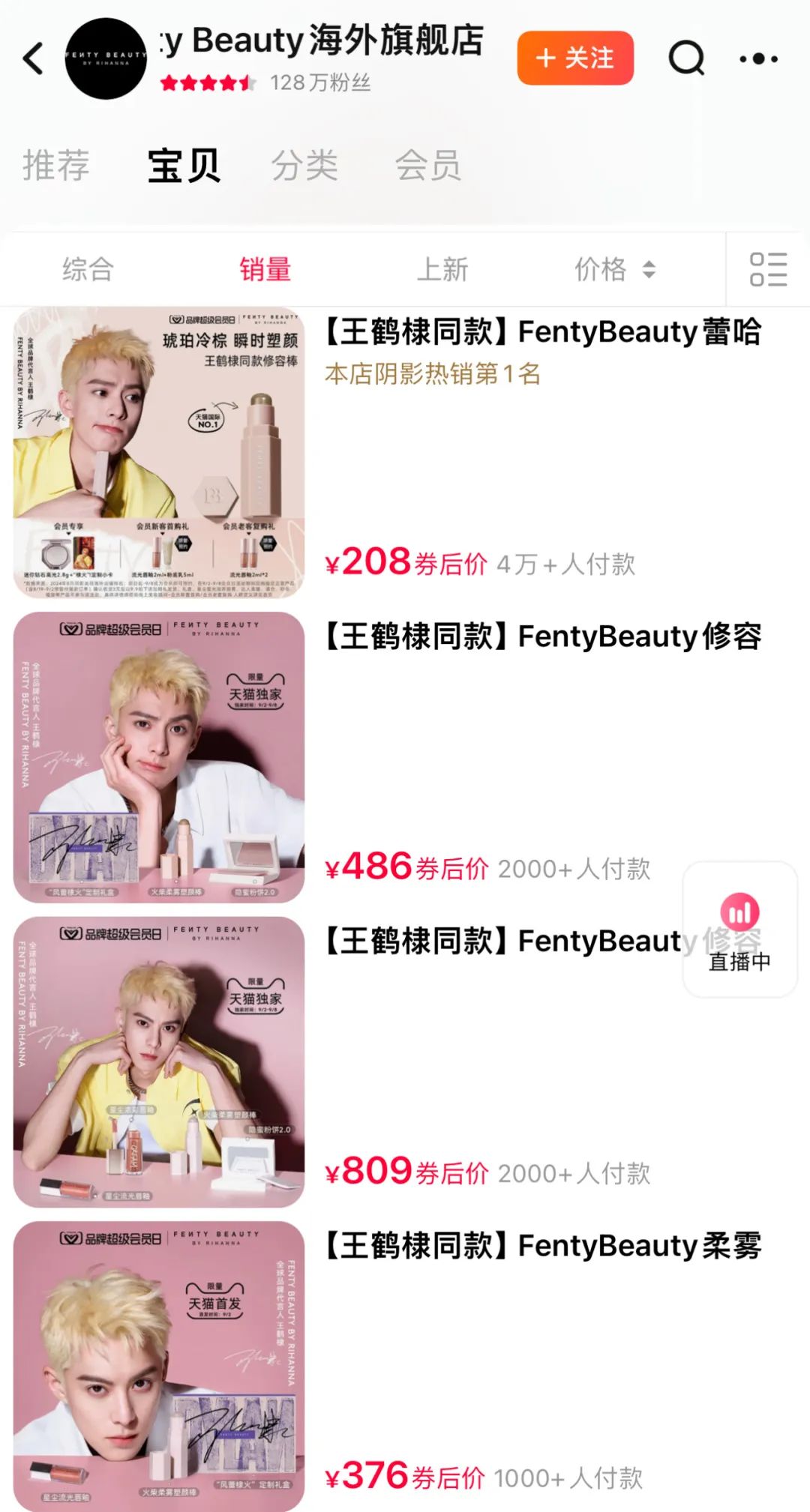The width and height of the screenshot is (810, 1512).
Task: Open the three-dot overflow menu
Action: 758,58
